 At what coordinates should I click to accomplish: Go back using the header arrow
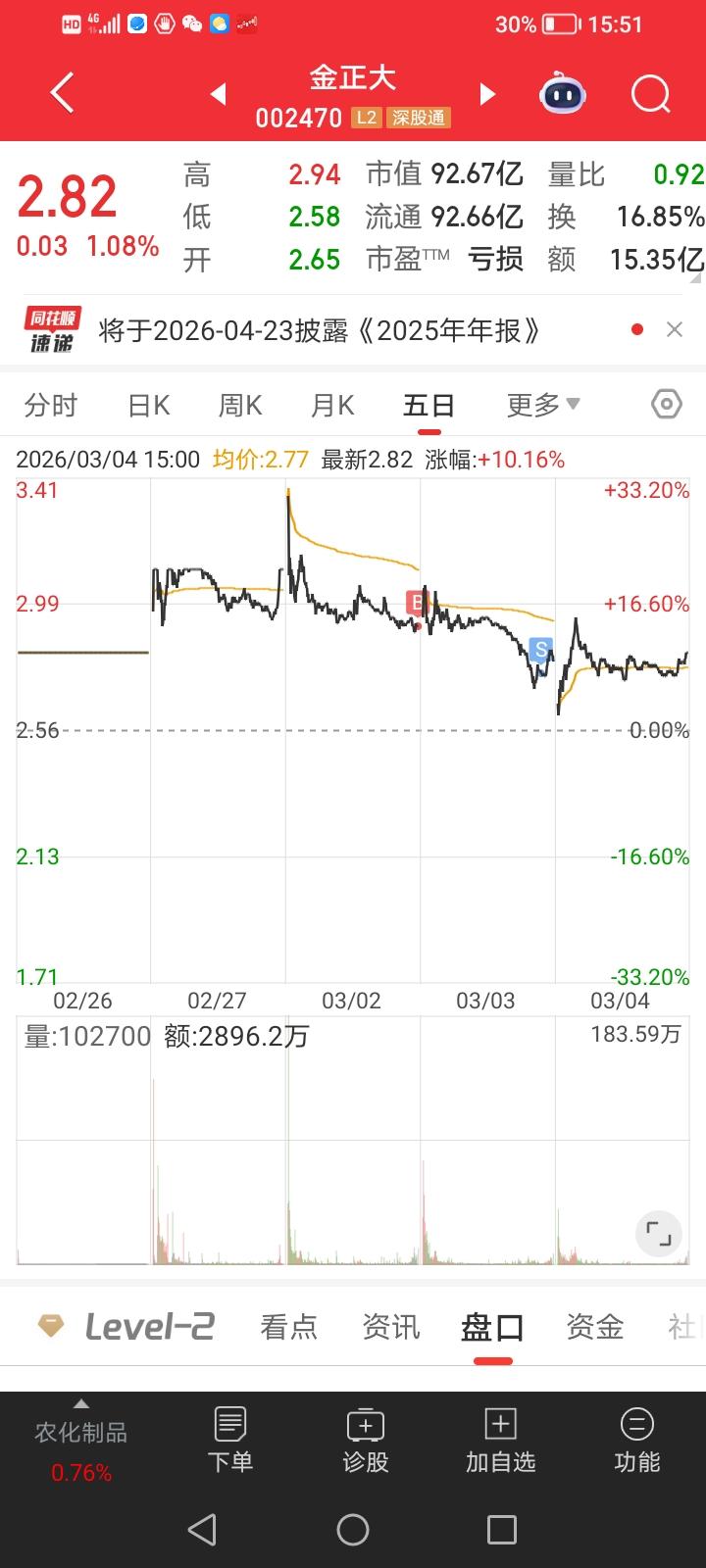click(62, 95)
